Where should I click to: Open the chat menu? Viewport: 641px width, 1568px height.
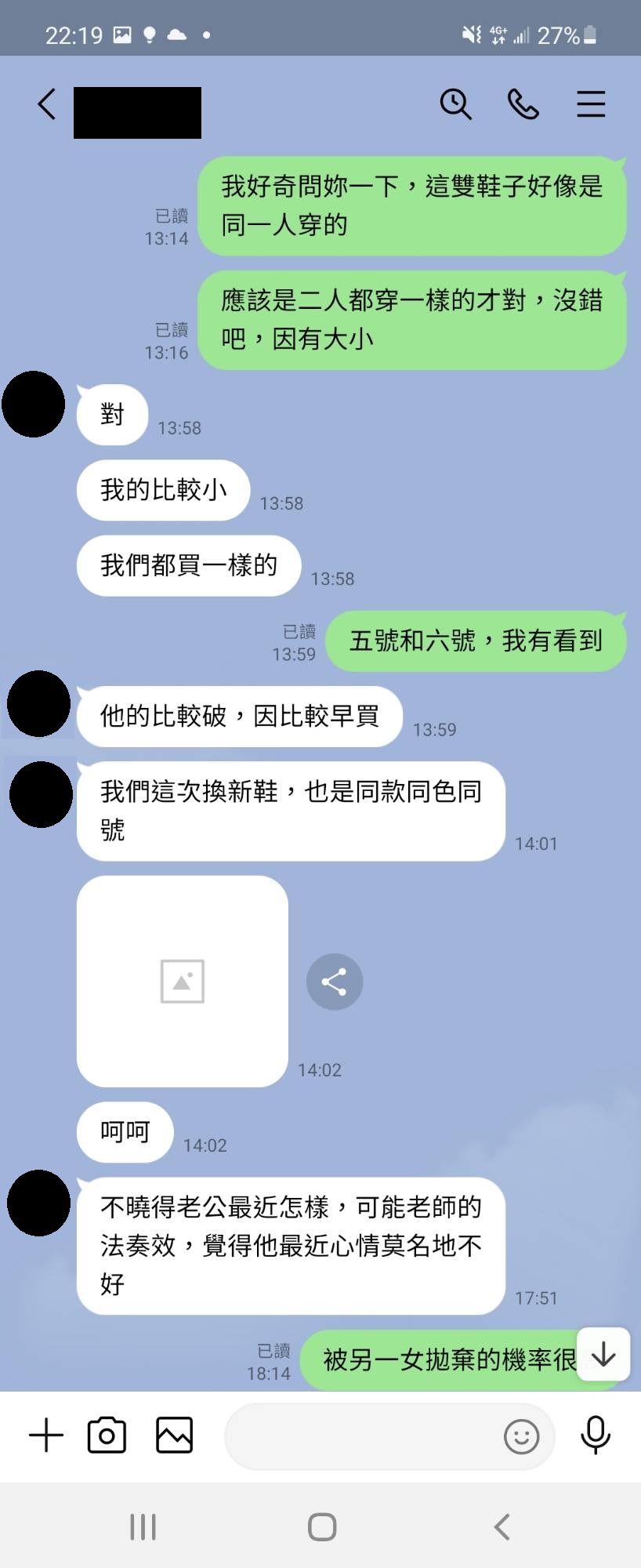click(591, 104)
